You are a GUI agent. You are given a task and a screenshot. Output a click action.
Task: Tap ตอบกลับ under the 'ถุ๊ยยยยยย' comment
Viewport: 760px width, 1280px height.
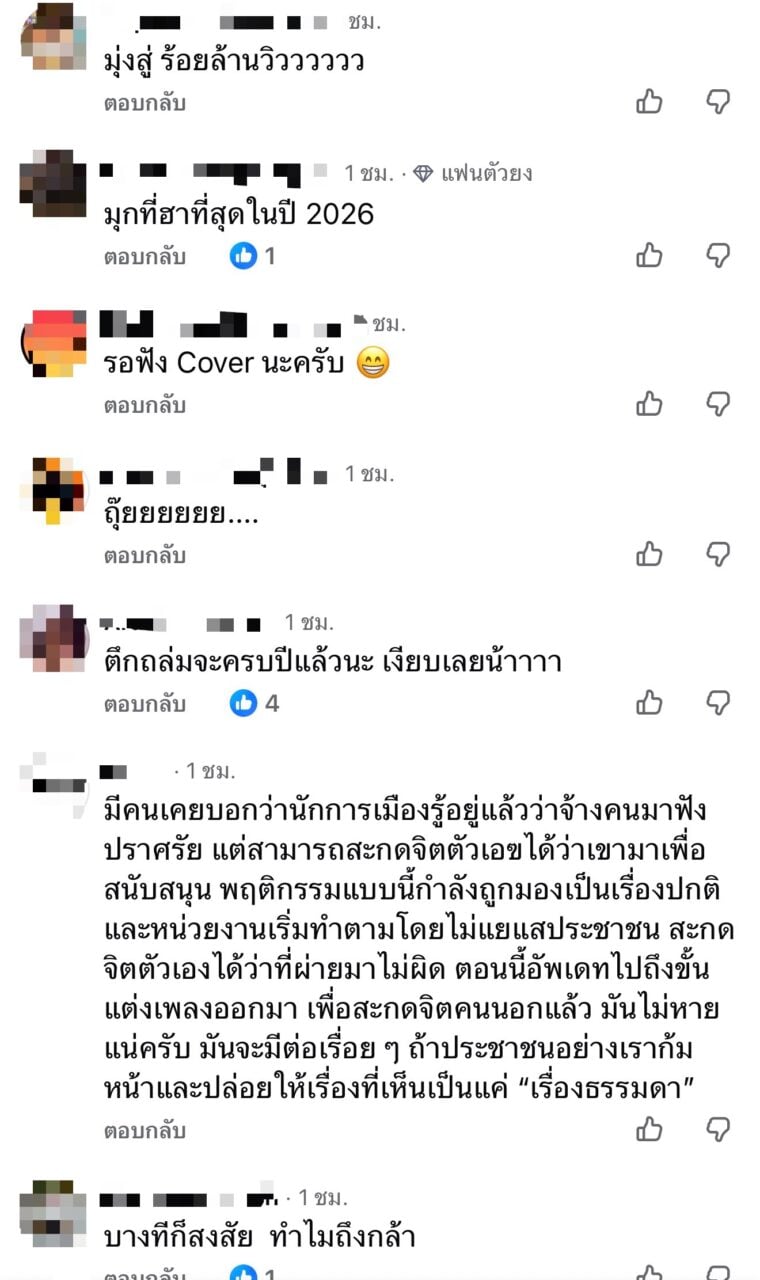click(x=145, y=555)
